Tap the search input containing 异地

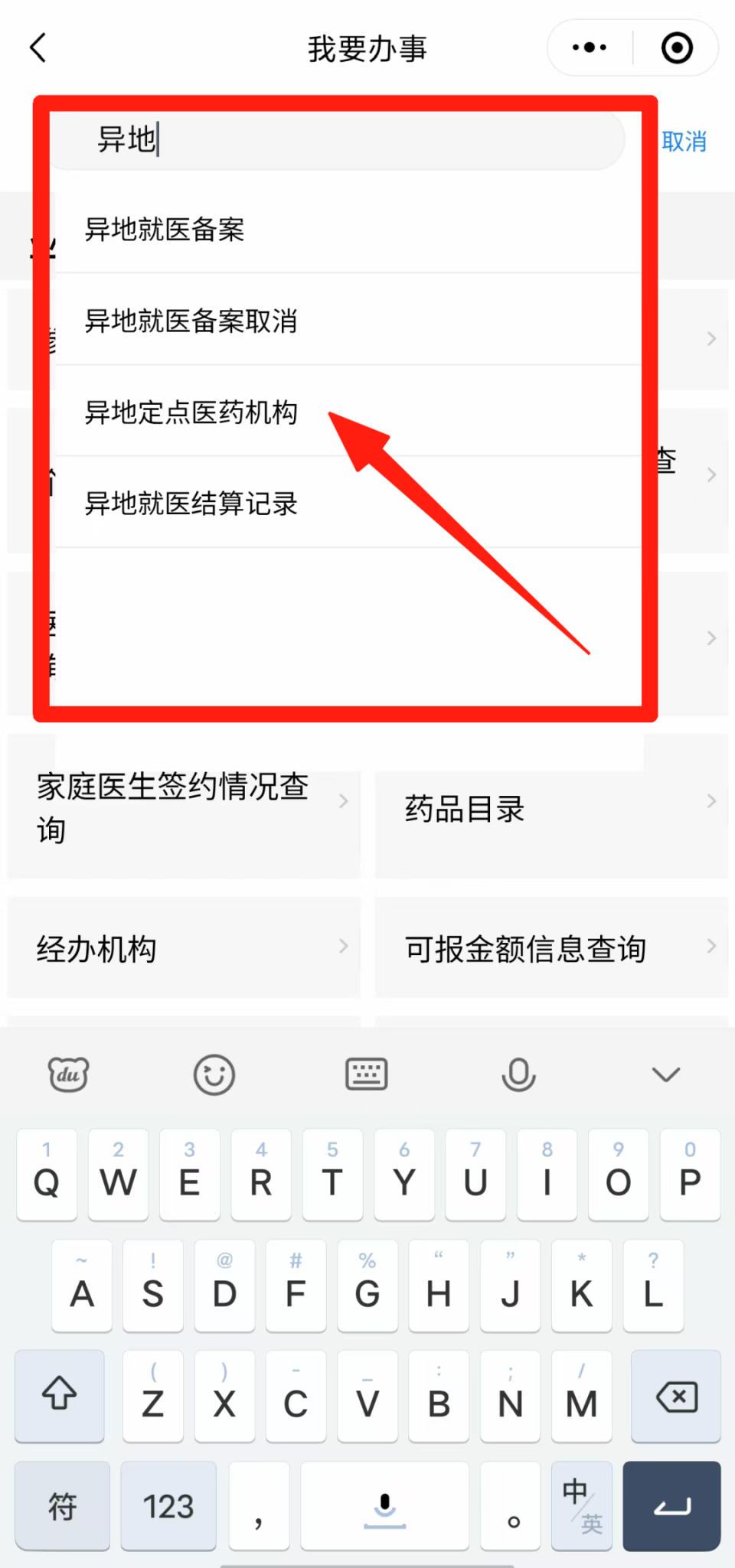point(337,141)
